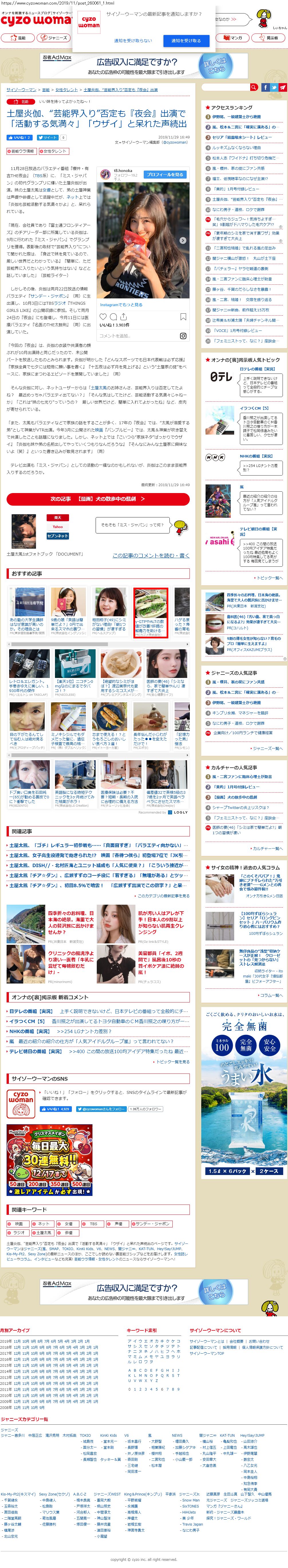View profile on the Instagram embed
The image size is (288, 1568).
pos(165,175)
